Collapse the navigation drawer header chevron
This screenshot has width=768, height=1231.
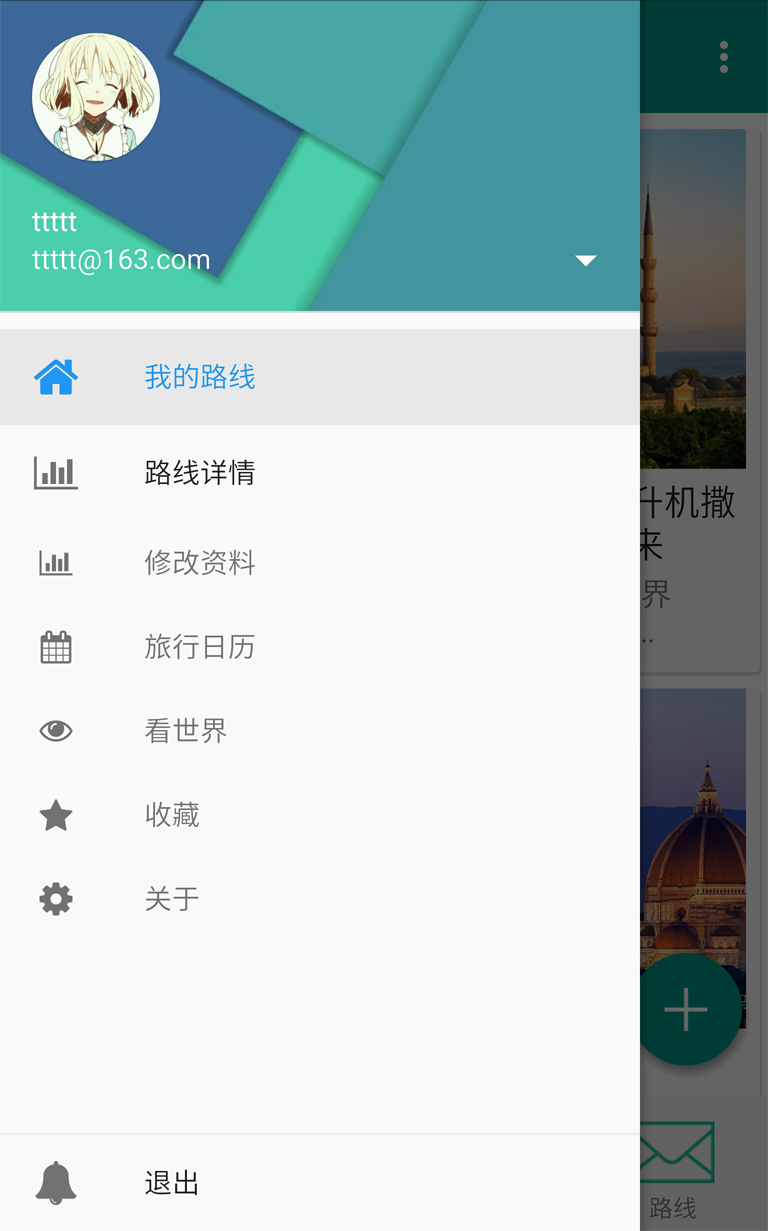pyautogui.click(x=585, y=260)
